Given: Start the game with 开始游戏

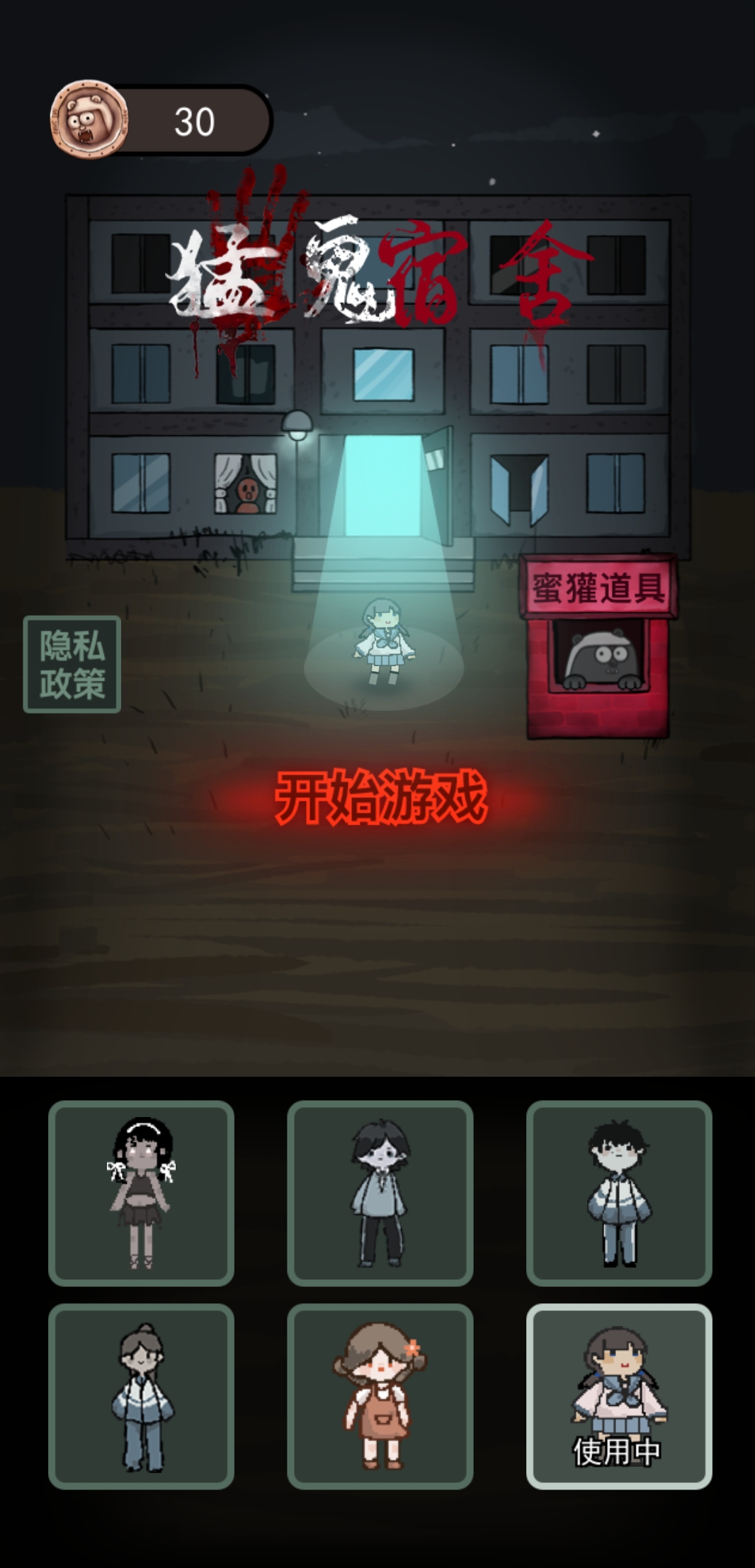Looking at the screenshot, I should click(380, 798).
